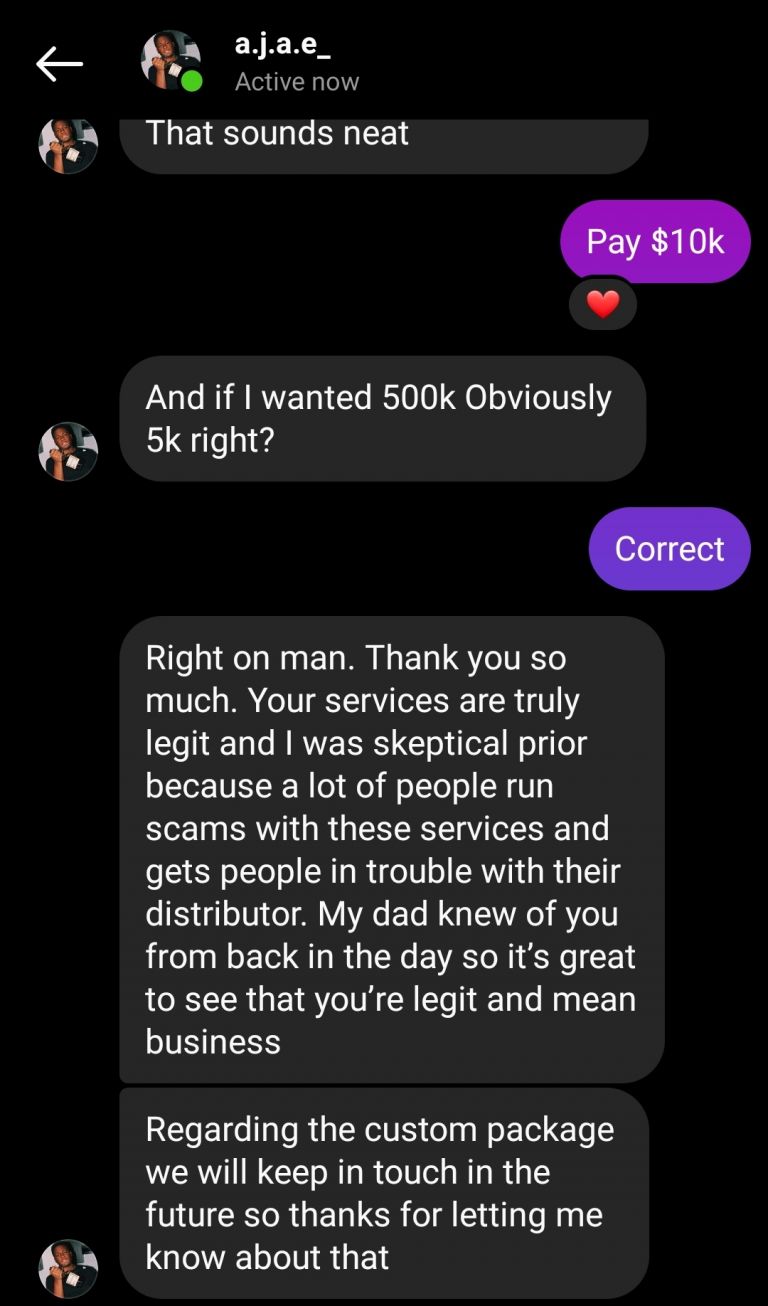The image size is (768, 1306).
Task: Open a.j.a.e_ chat details from header
Action: click(x=282, y=62)
